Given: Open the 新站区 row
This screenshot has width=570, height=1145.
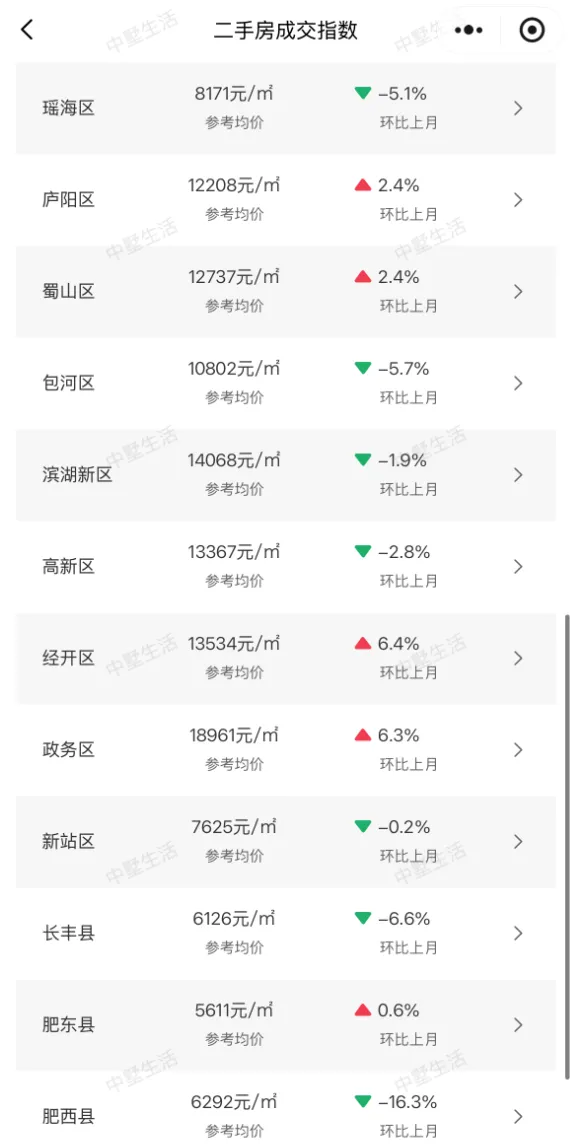Looking at the screenshot, I should 285,841.
